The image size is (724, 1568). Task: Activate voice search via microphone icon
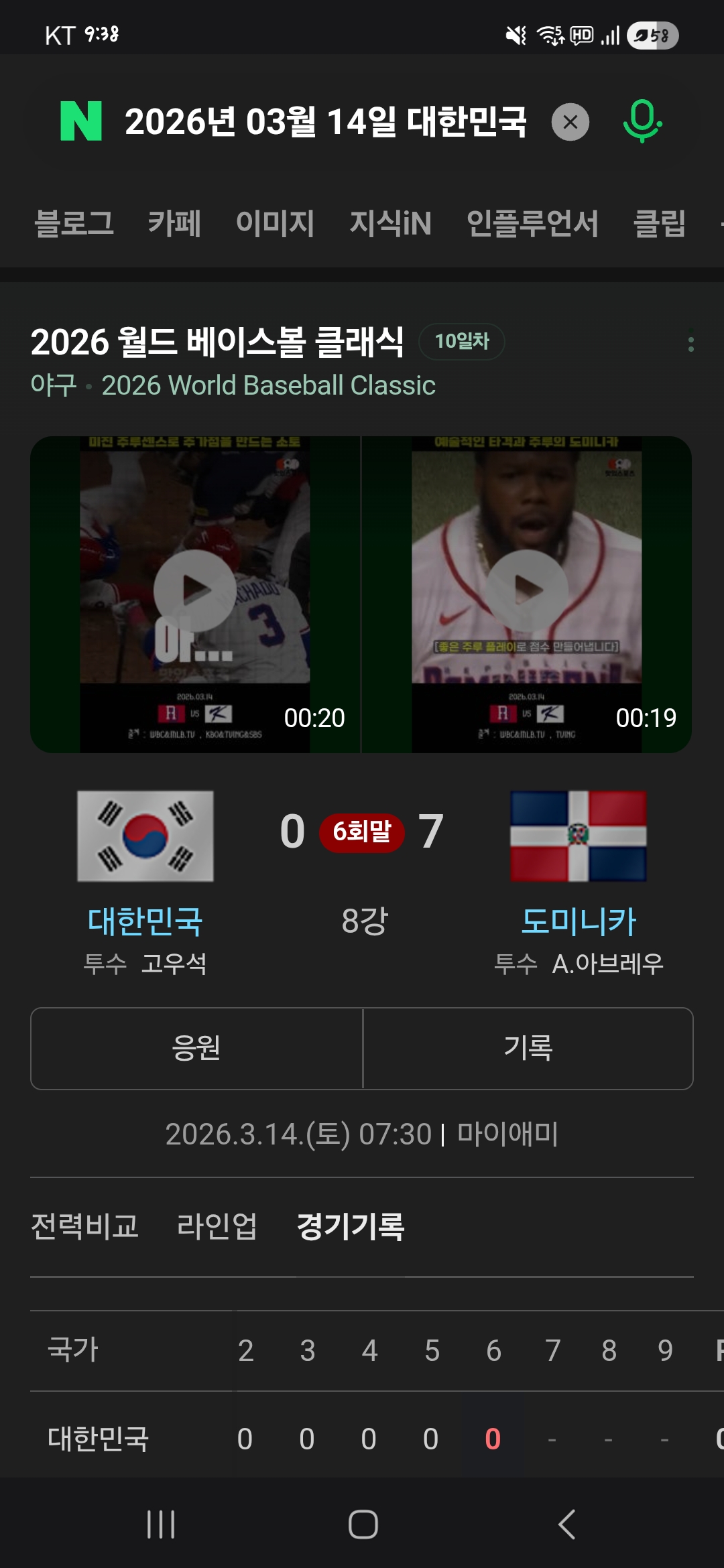coord(642,122)
